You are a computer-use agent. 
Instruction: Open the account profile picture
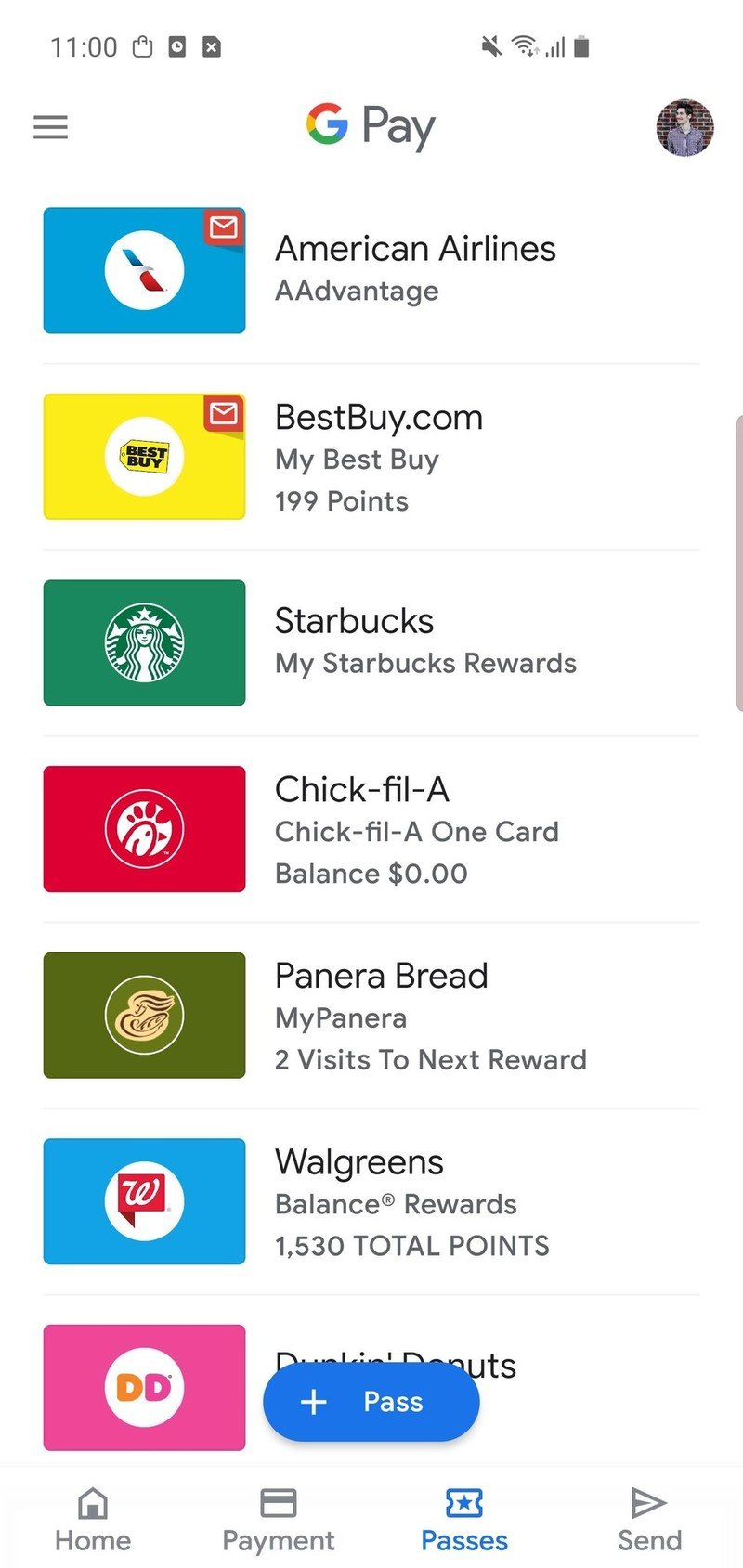click(684, 127)
